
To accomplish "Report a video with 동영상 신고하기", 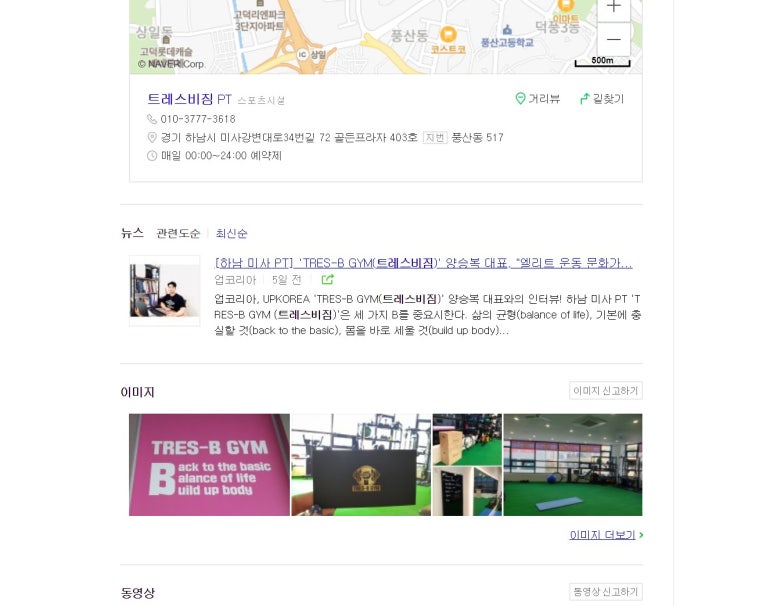I will pyautogui.click(x=605, y=592).
